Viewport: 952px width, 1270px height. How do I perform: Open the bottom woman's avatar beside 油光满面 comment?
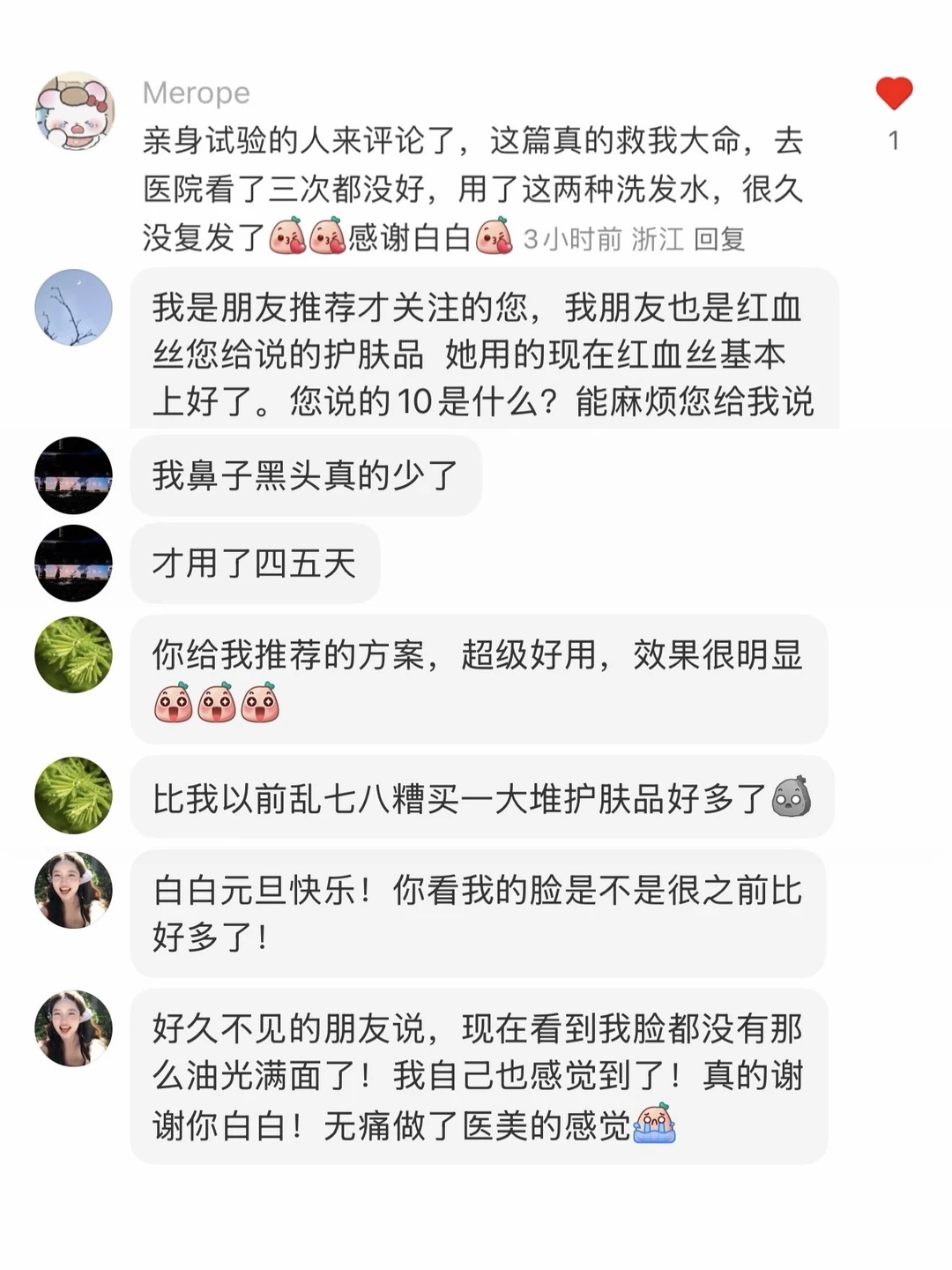(x=74, y=1027)
